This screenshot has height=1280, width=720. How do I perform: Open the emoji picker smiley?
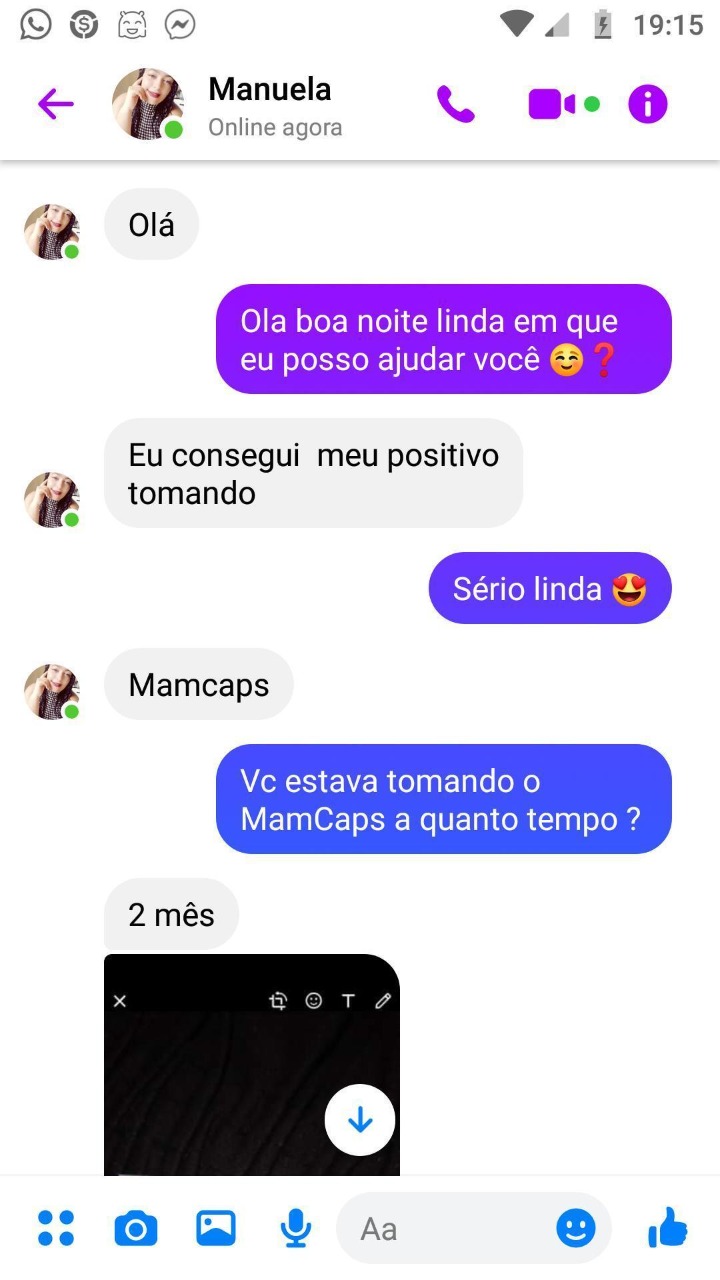pyautogui.click(x=576, y=1228)
